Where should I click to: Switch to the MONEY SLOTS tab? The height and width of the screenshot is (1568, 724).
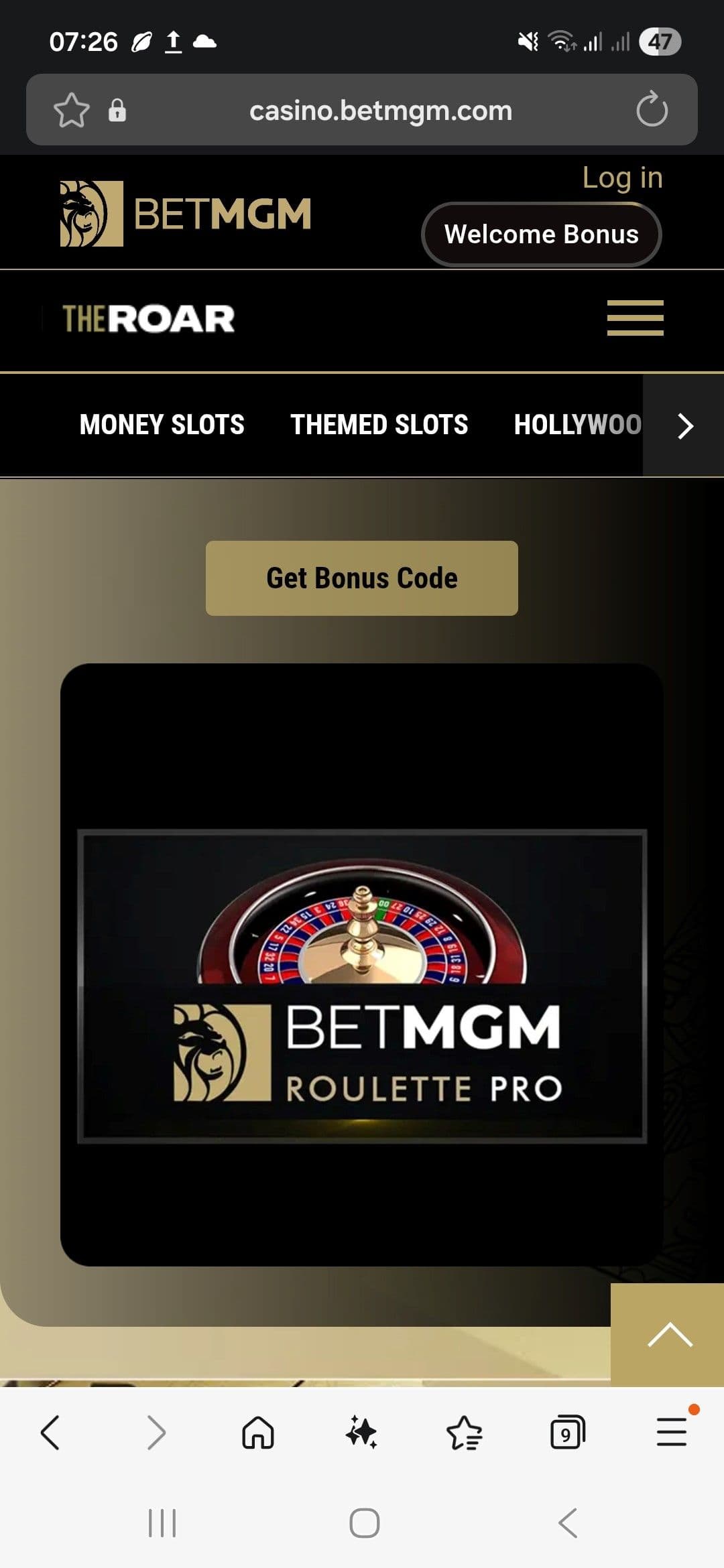coord(161,424)
